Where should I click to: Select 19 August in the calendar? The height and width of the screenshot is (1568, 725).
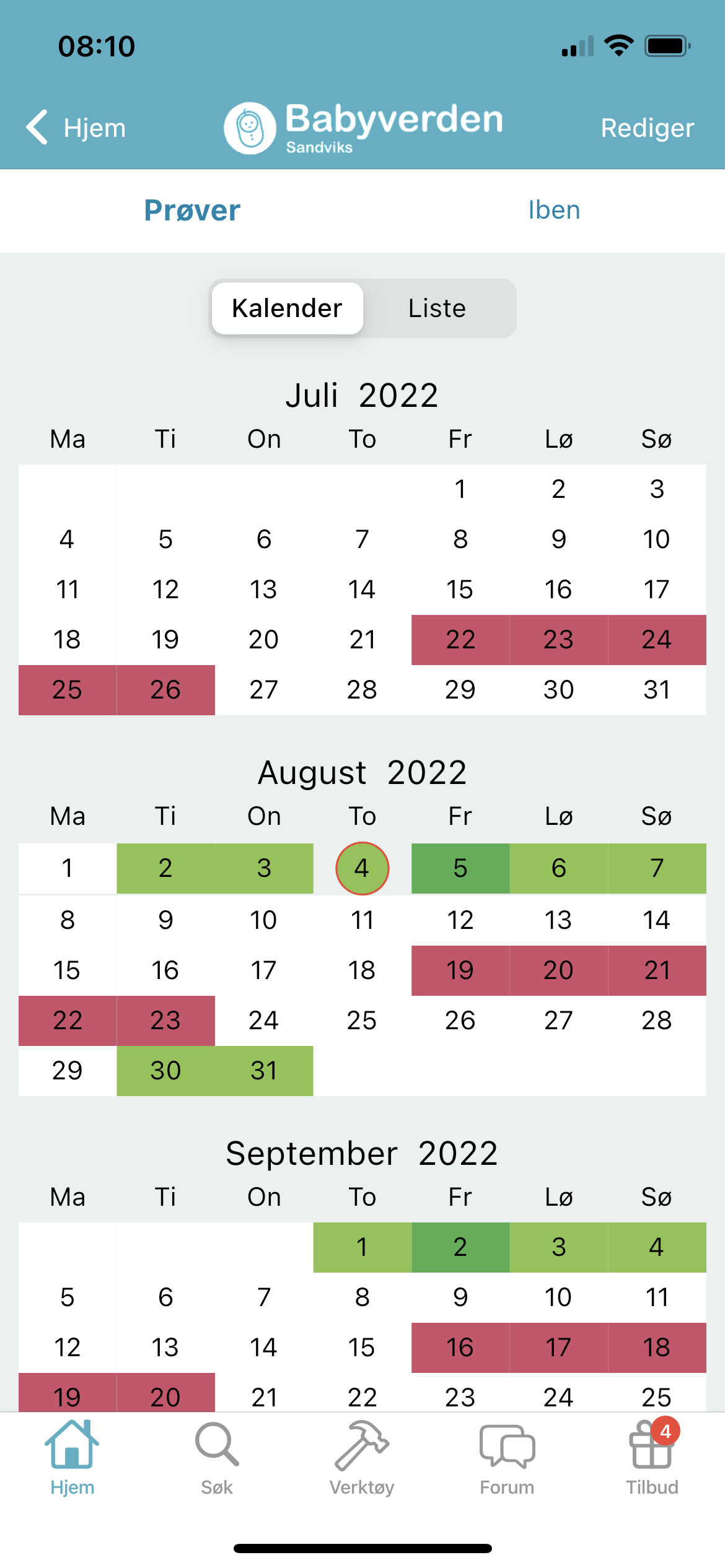(460, 970)
